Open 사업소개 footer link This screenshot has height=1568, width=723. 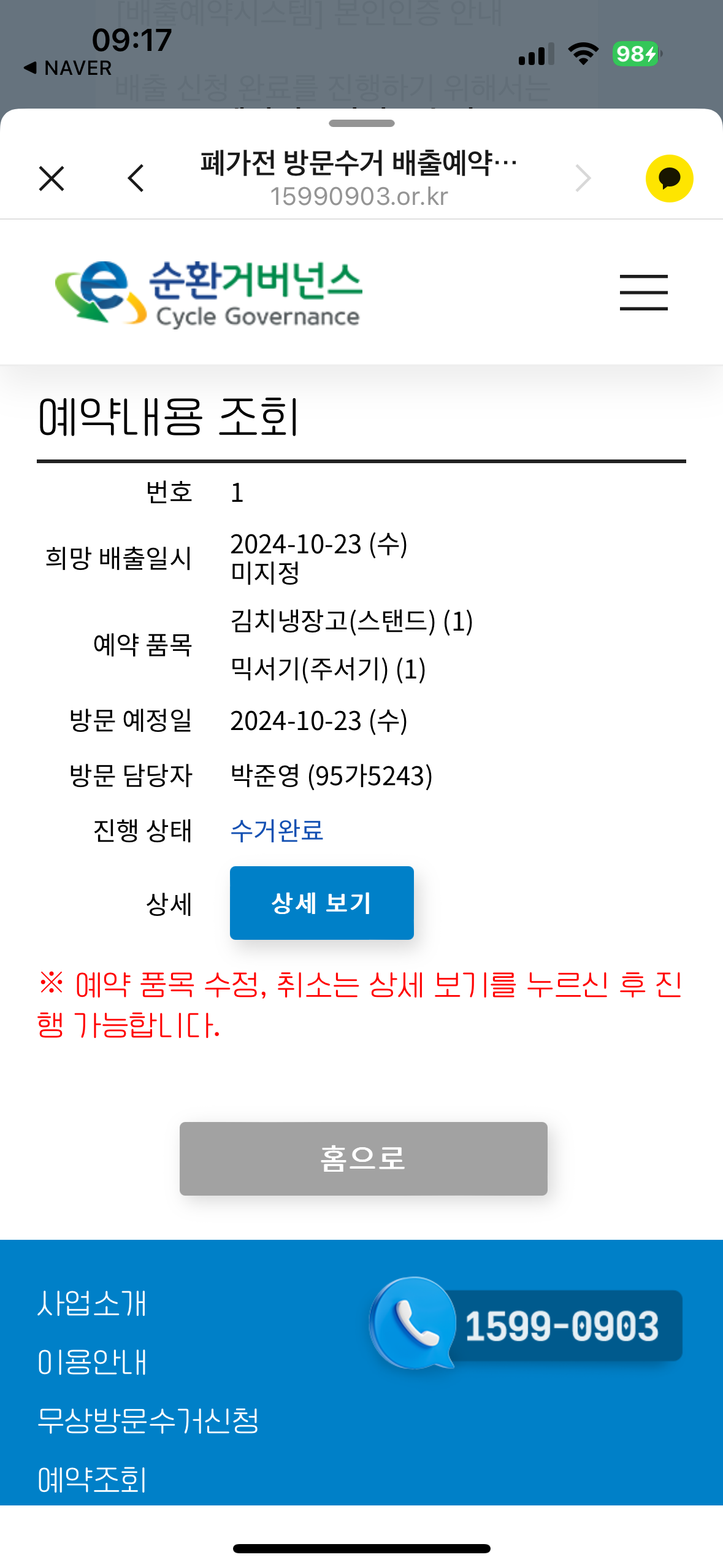click(92, 1303)
